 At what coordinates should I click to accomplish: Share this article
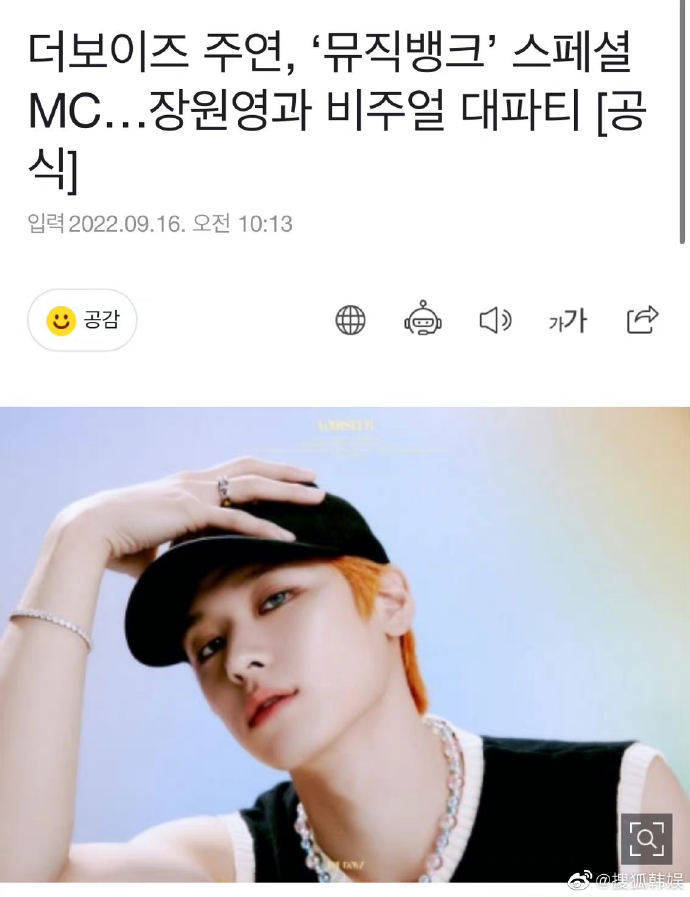pyautogui.click(x=641, y=320)
